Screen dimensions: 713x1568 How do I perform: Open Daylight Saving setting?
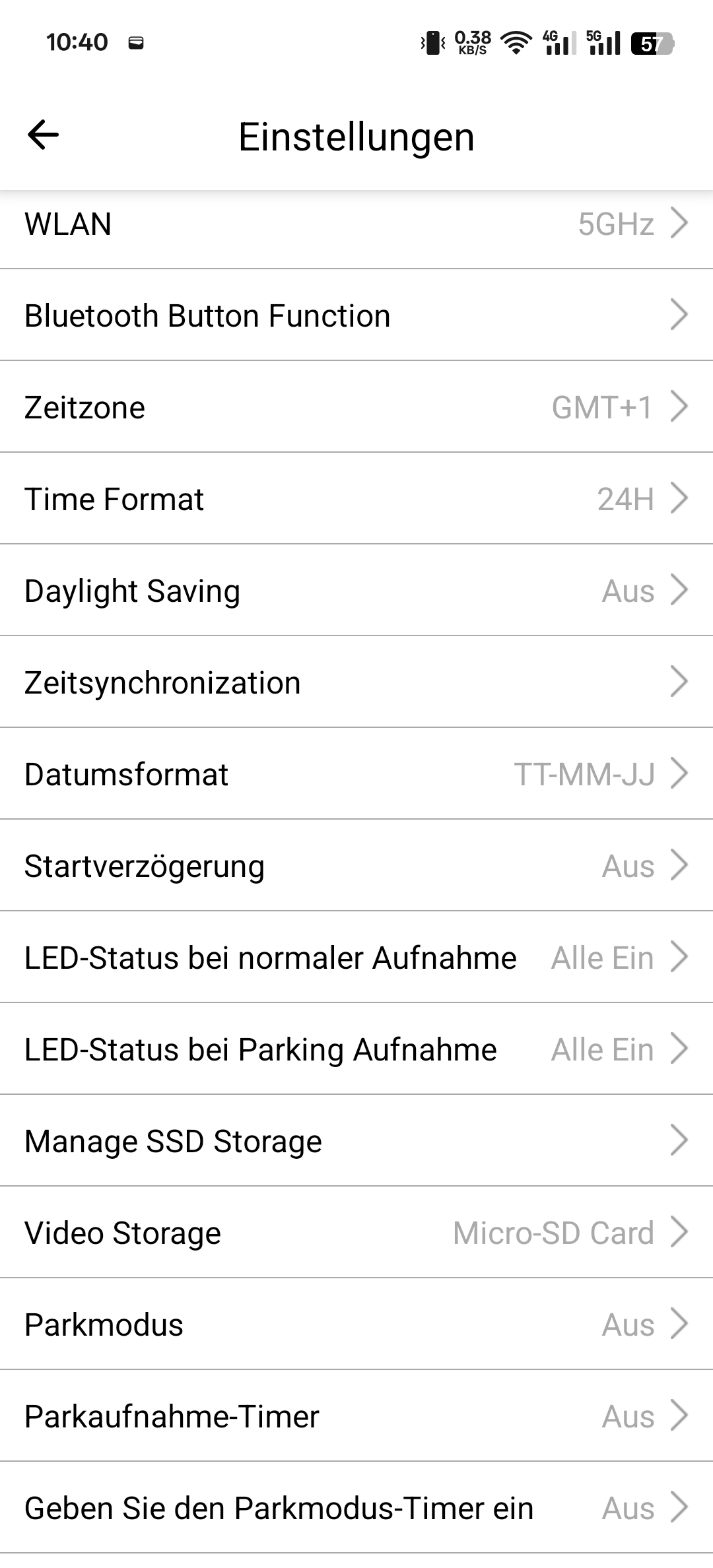[356, 591]
